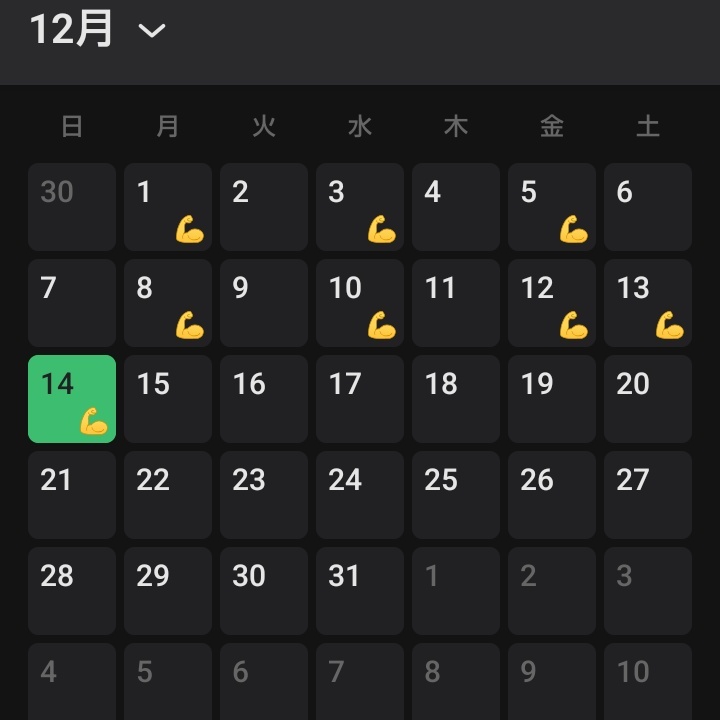720x720 pixels.
Task: Select December 27 in the grid
Action: coord(647,495)
